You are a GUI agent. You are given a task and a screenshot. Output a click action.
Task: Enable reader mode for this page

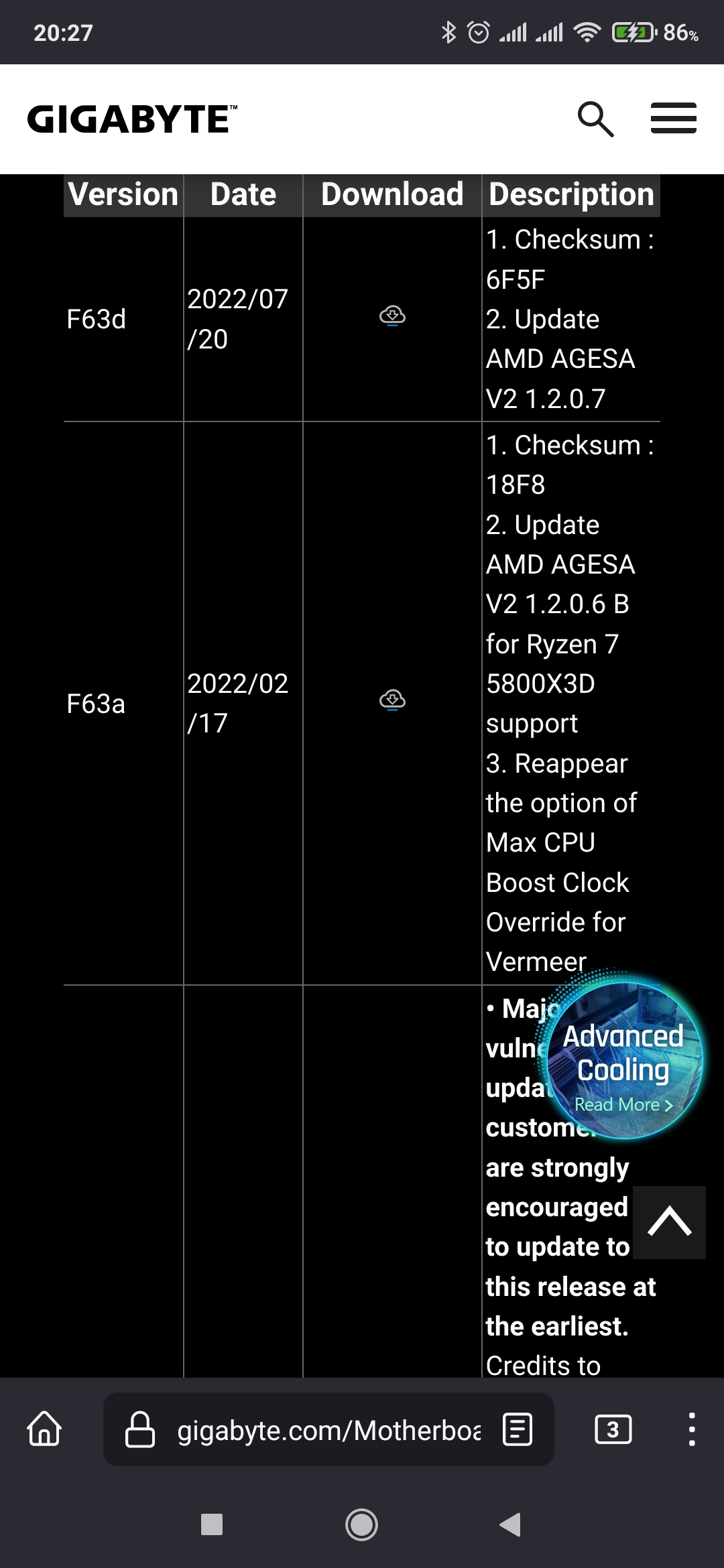[x=518, y=1429]
